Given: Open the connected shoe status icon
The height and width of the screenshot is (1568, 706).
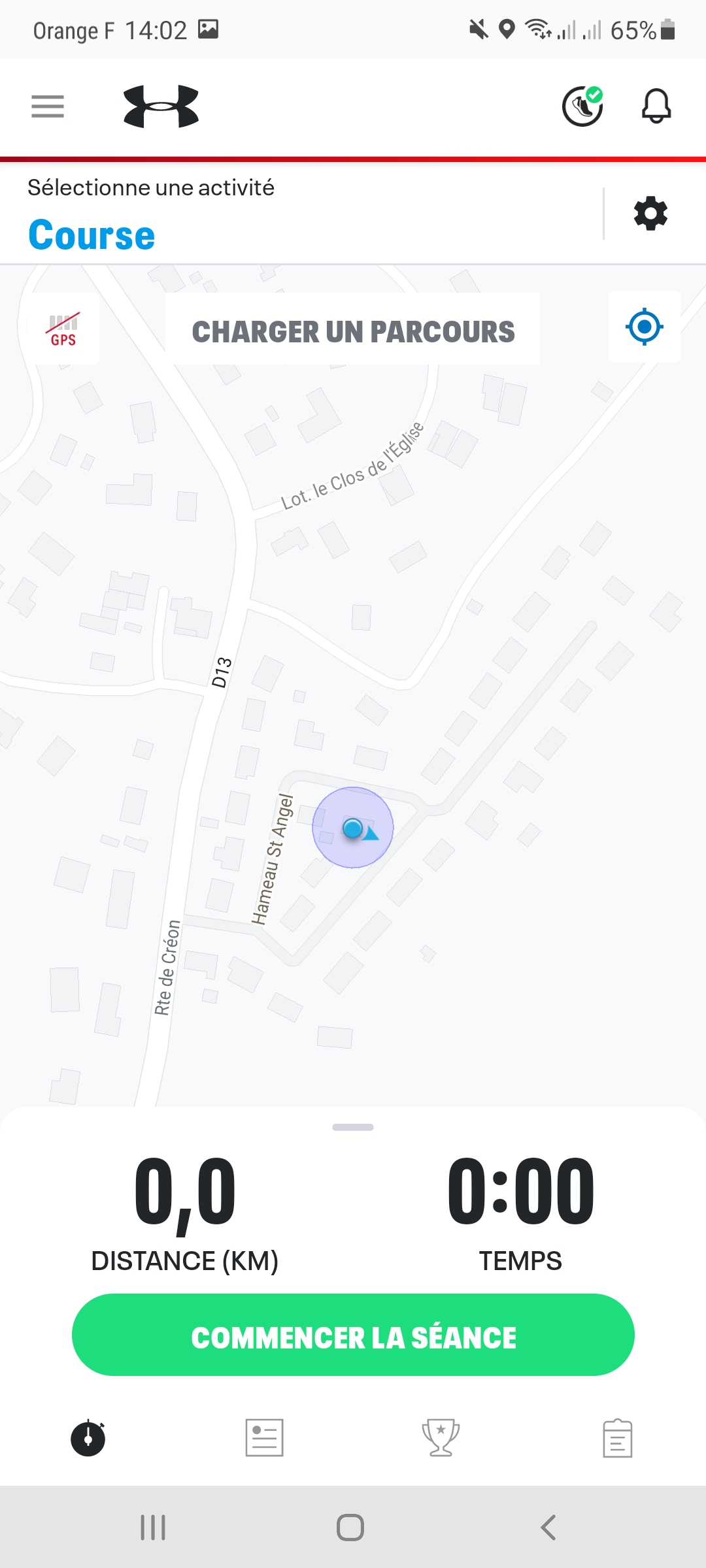Looking at the screenshot, I should 582,106.
